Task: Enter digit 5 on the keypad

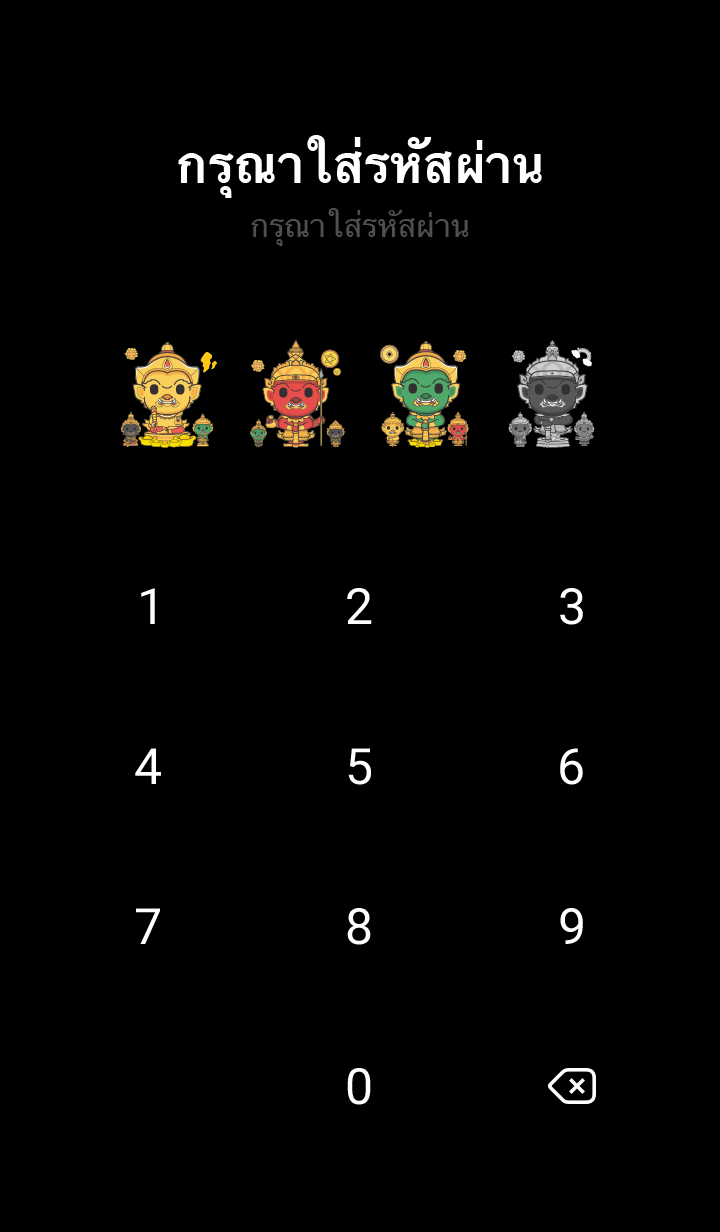Action: [359, 767]
